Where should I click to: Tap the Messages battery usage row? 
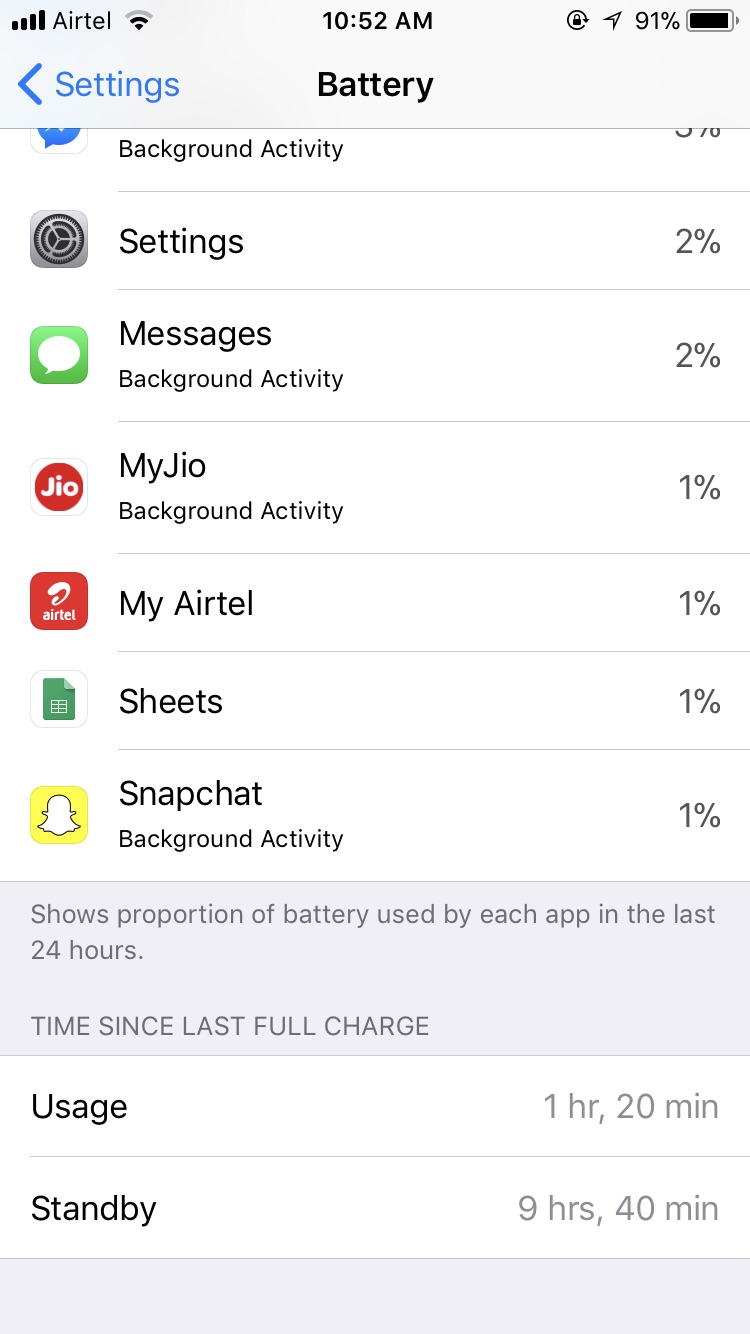(375, 356)
